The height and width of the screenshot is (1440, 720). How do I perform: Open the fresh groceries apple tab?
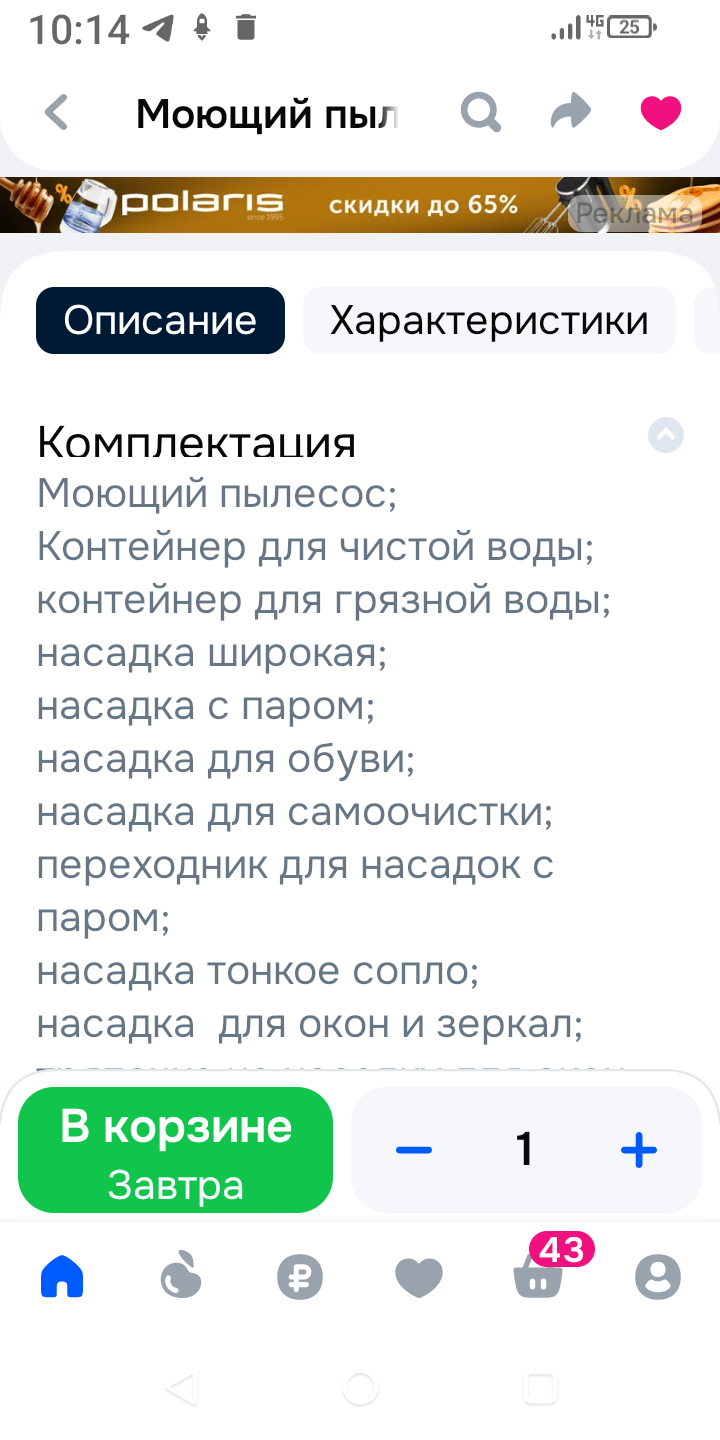181,1277
